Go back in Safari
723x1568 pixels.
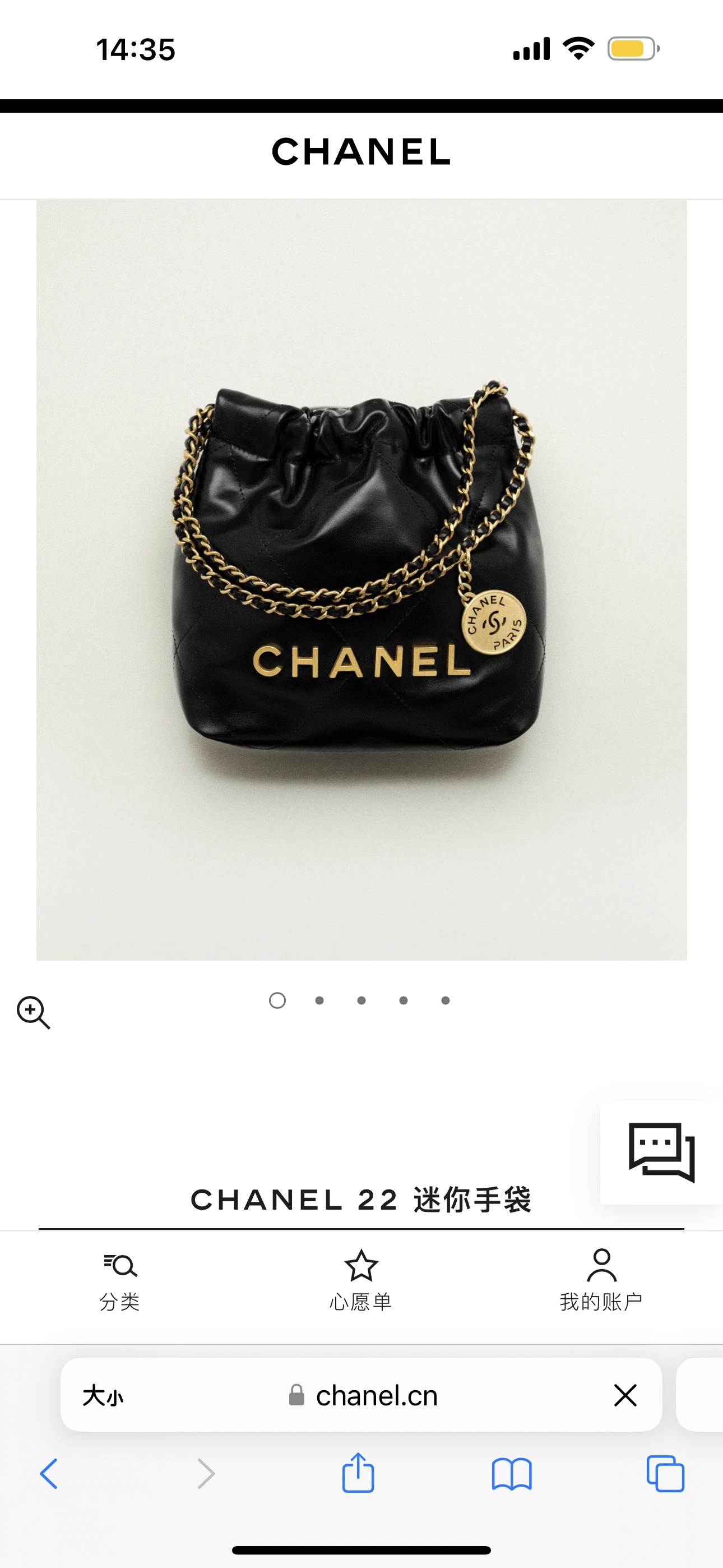click(49, 1474)
